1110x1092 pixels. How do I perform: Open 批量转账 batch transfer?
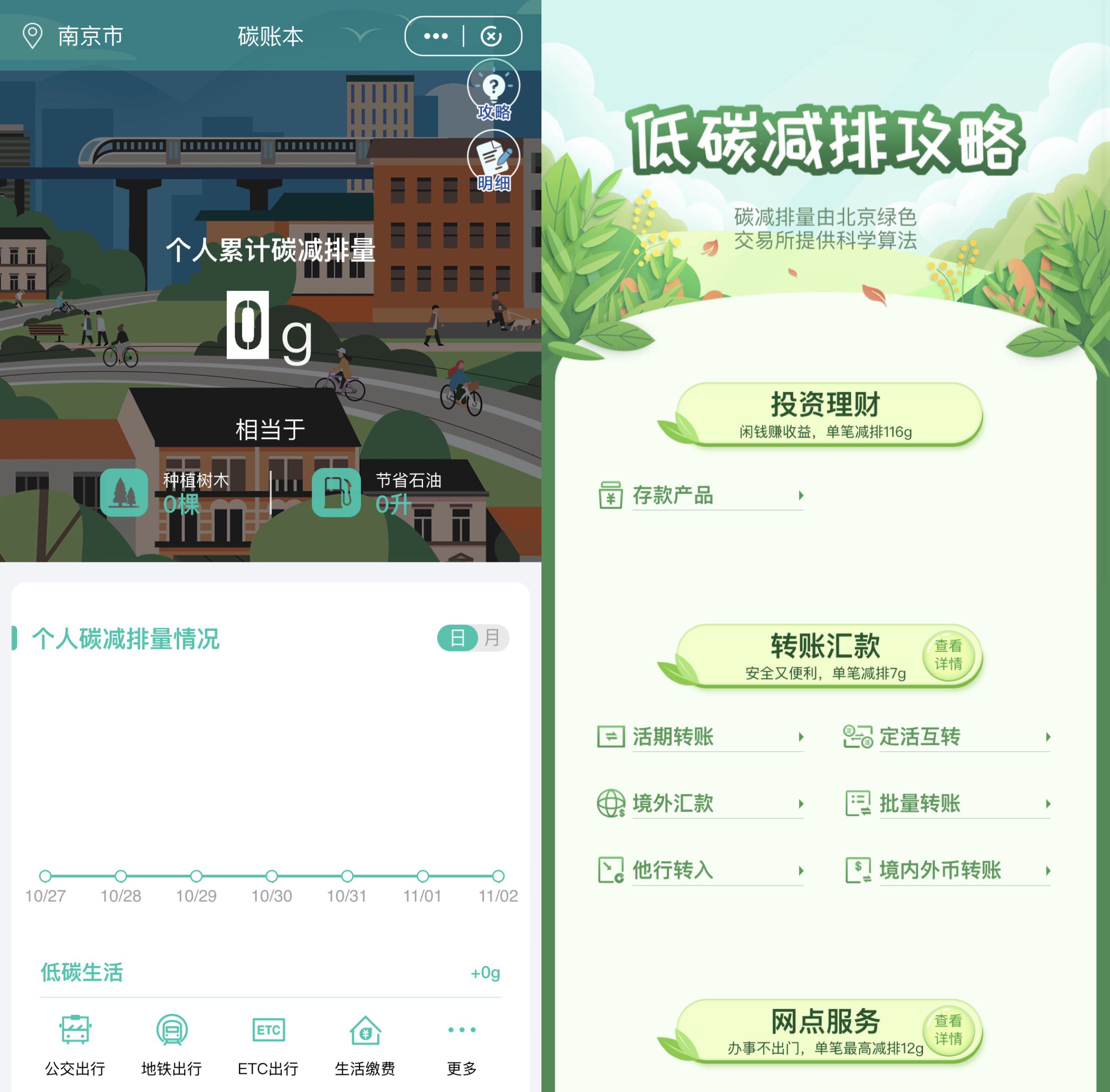[x=947, y=803]
